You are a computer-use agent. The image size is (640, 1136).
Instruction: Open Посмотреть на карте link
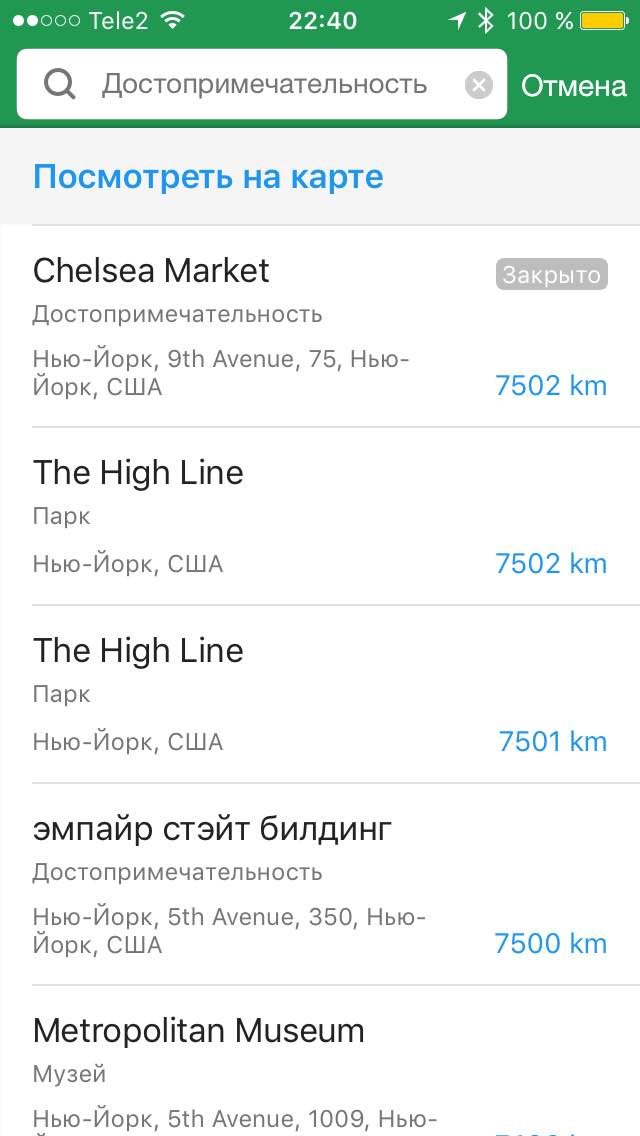tap(208, 177)
